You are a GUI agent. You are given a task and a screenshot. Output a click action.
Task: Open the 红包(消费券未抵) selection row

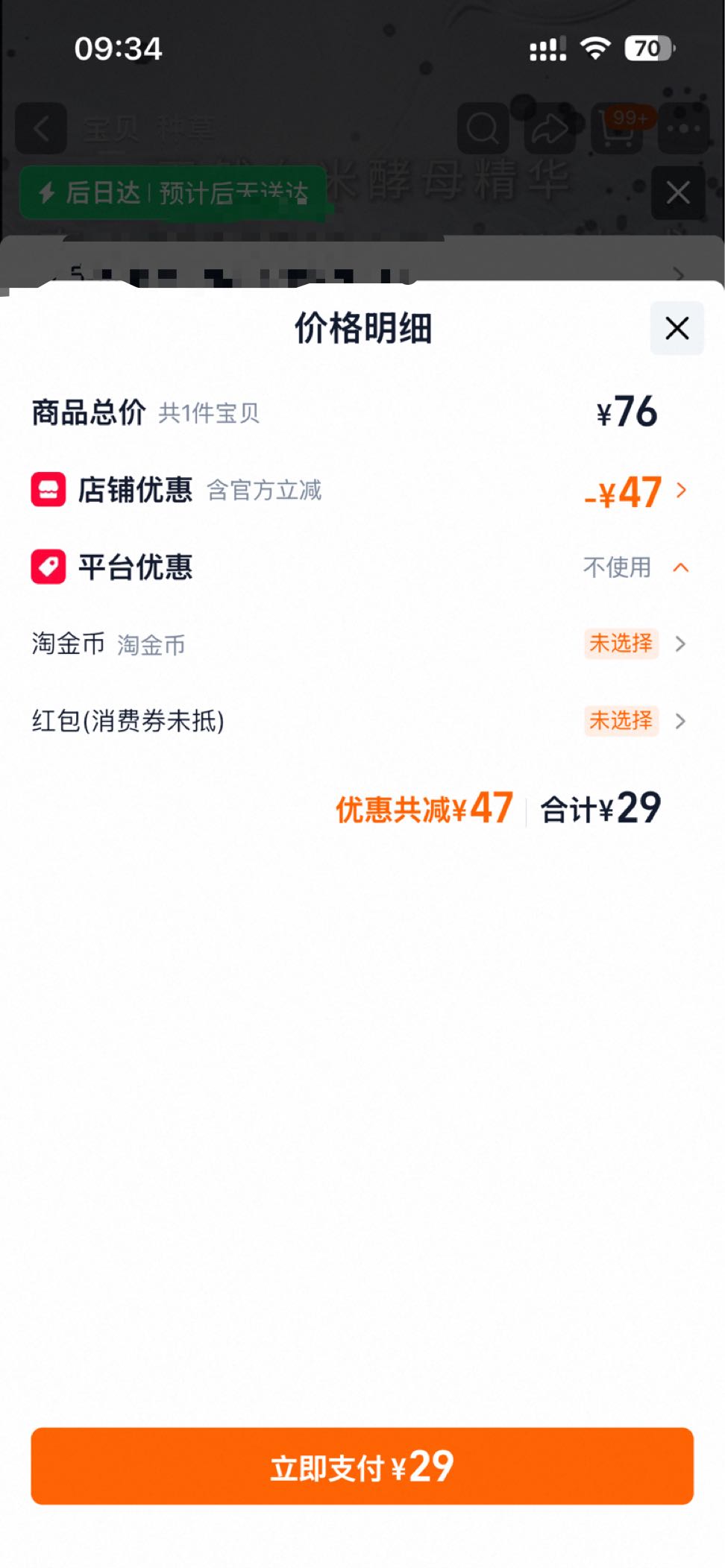[x=362, y=721]
